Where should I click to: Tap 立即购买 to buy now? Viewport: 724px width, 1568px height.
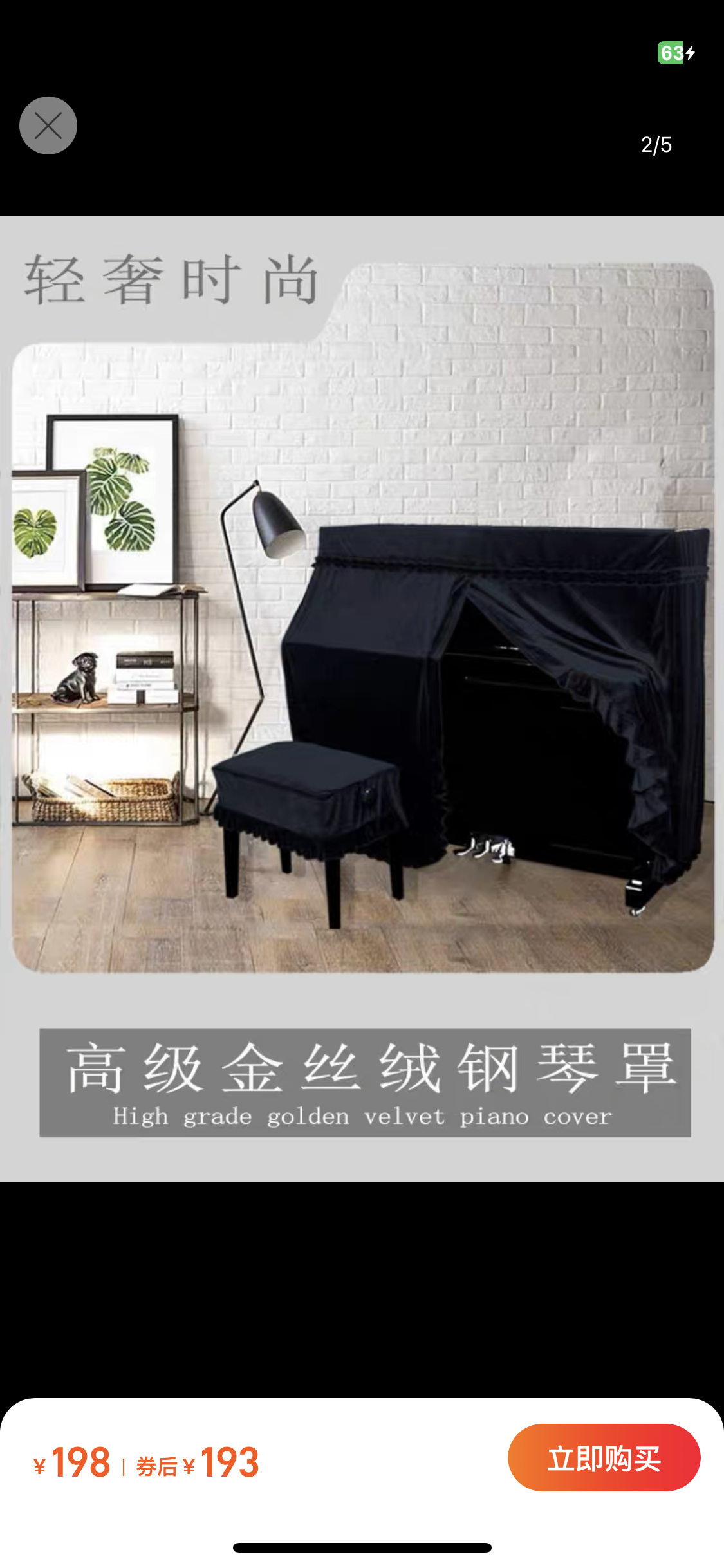(604, 1458)
